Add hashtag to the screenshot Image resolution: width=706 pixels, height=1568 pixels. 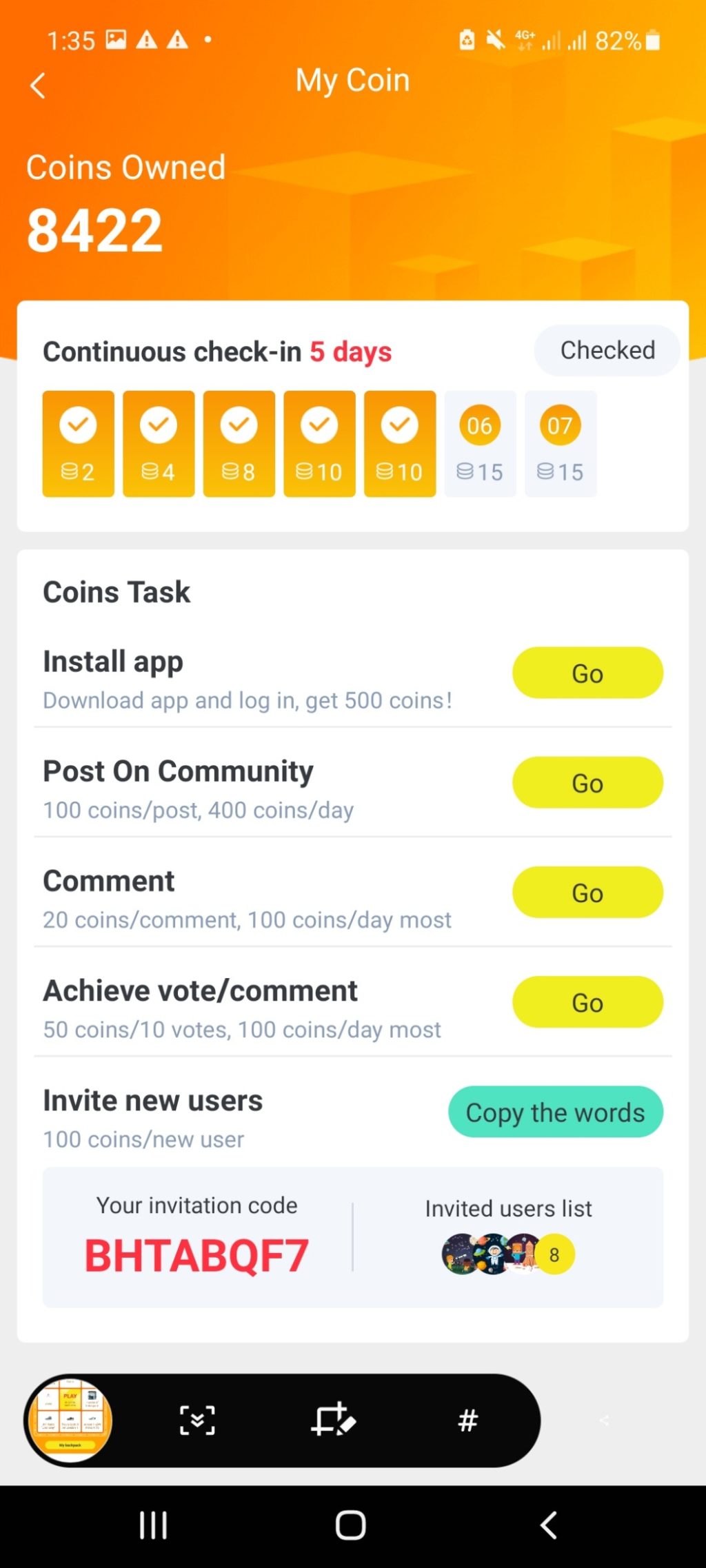468,1421
